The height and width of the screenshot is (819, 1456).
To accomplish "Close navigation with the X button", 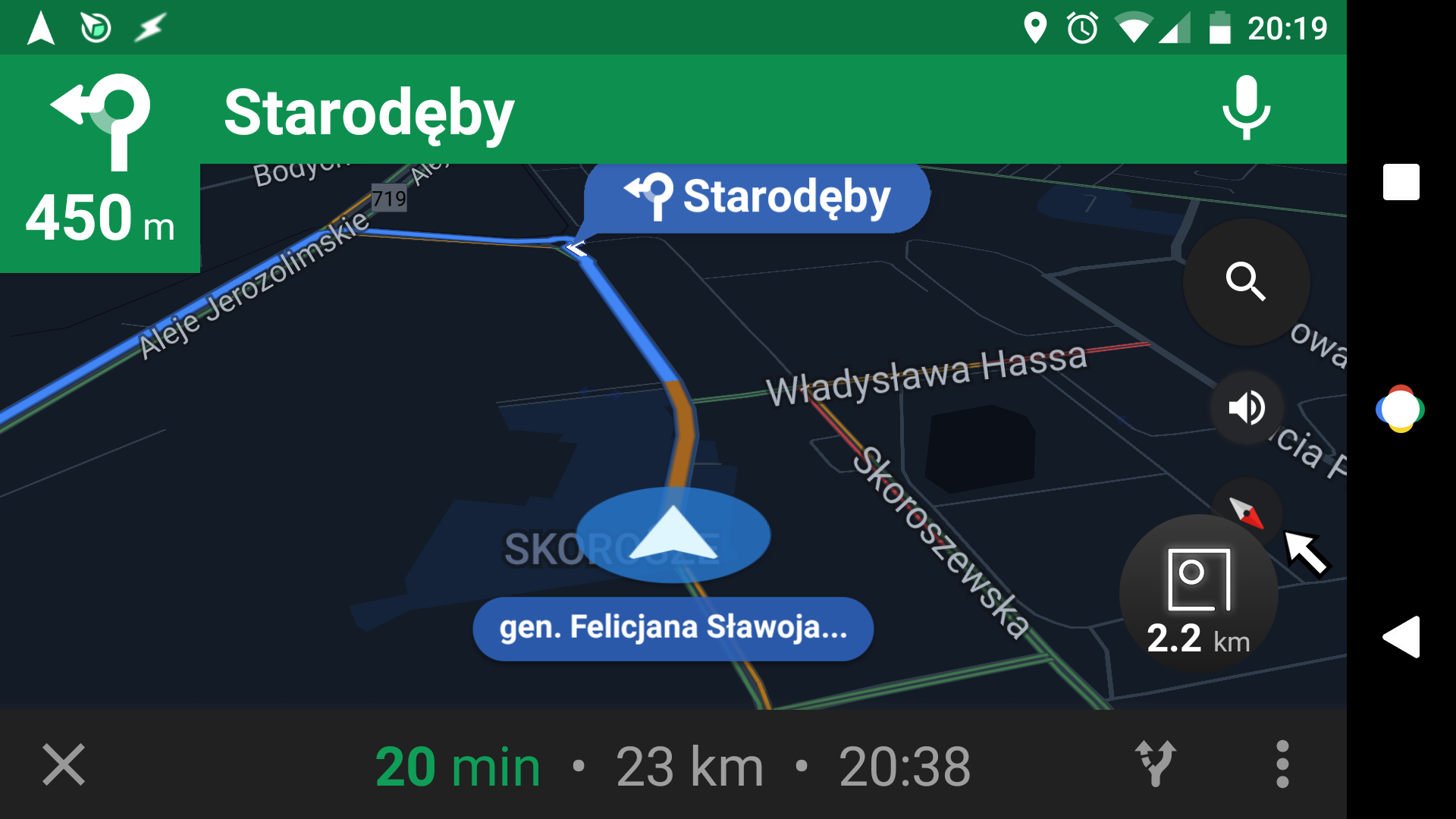I will [x=64, y=764].
